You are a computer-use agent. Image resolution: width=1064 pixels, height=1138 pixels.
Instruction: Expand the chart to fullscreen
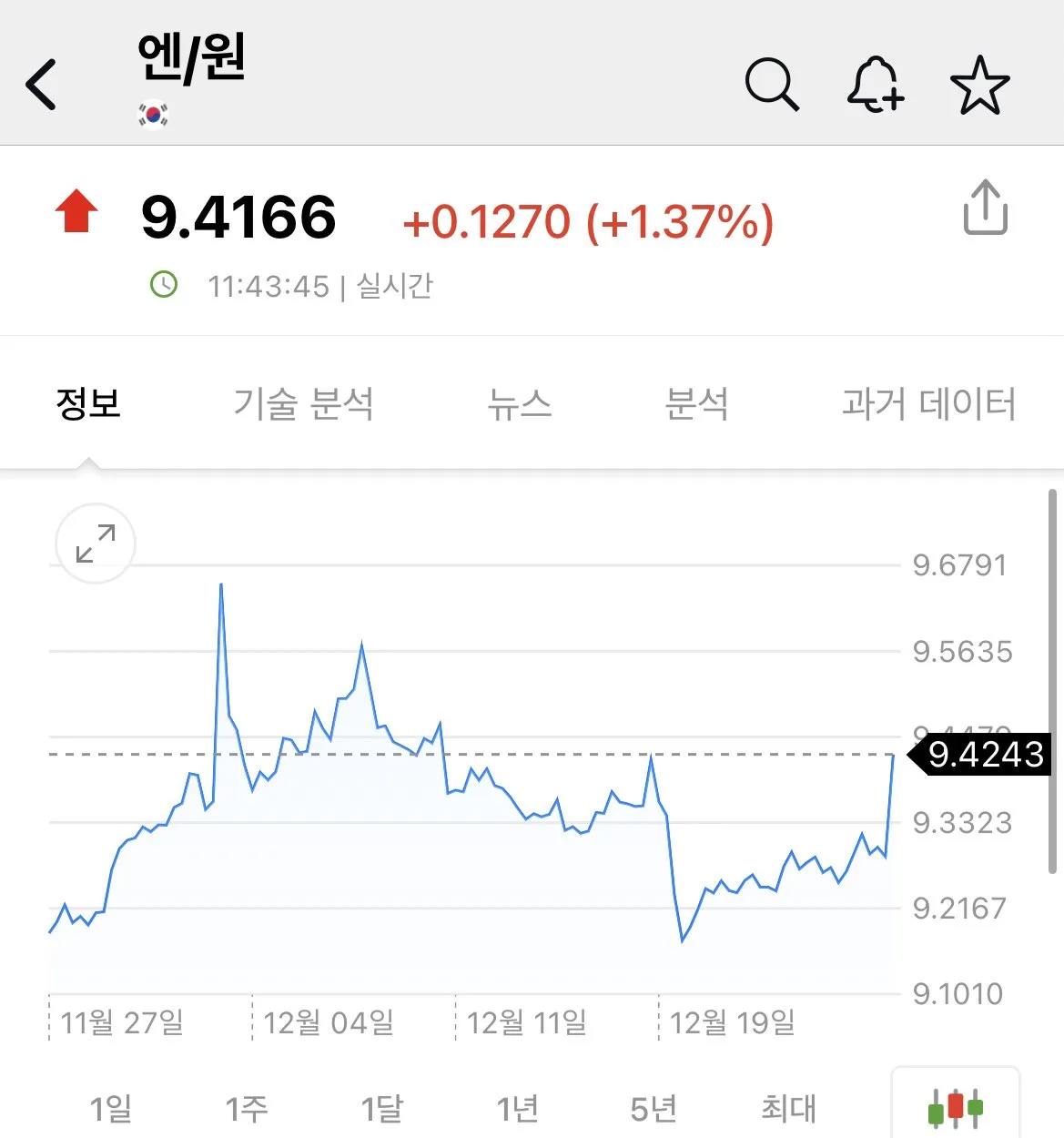[96, 544]
